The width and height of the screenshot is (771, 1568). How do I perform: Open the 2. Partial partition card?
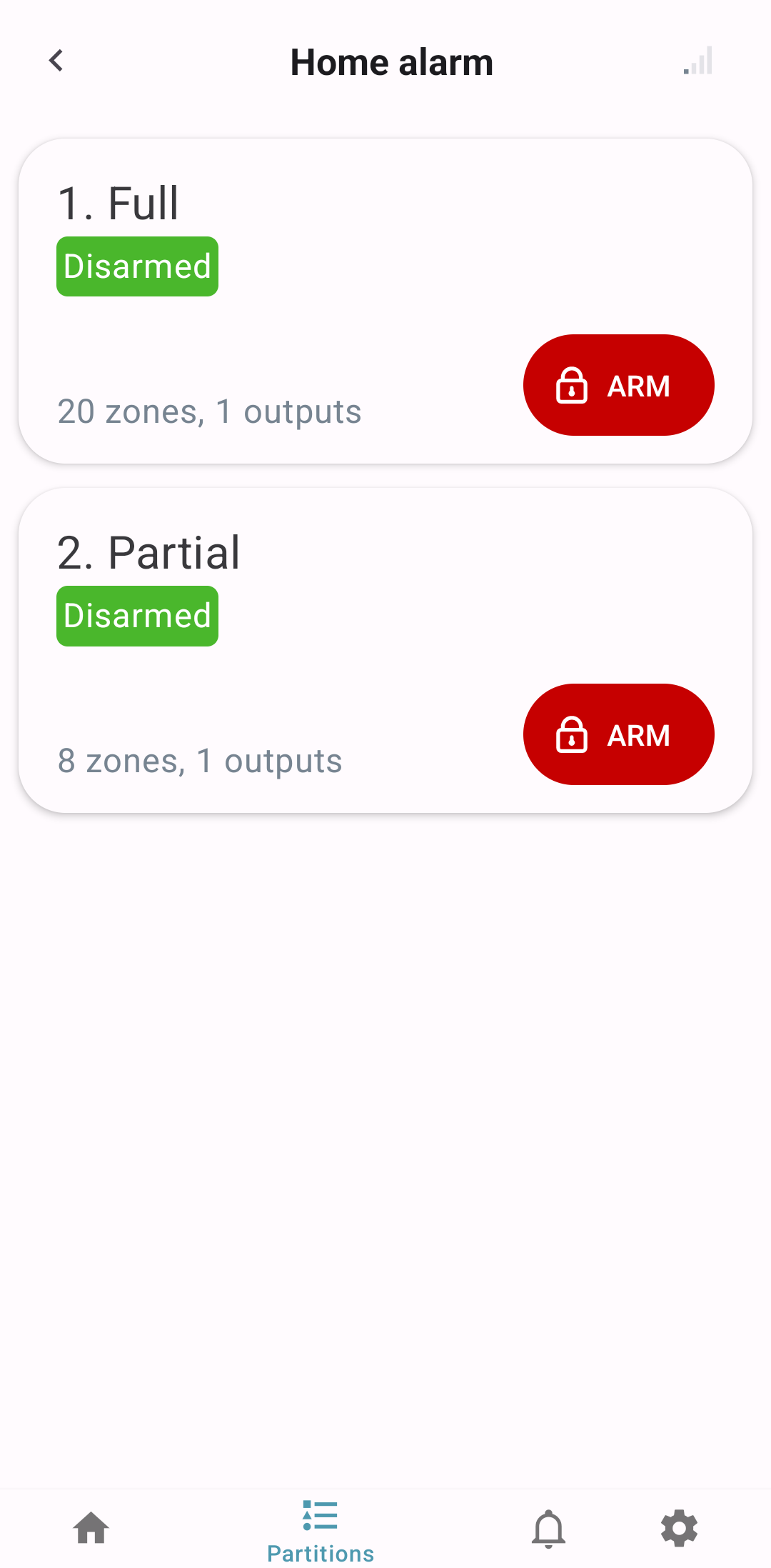[x=385, y=650]
